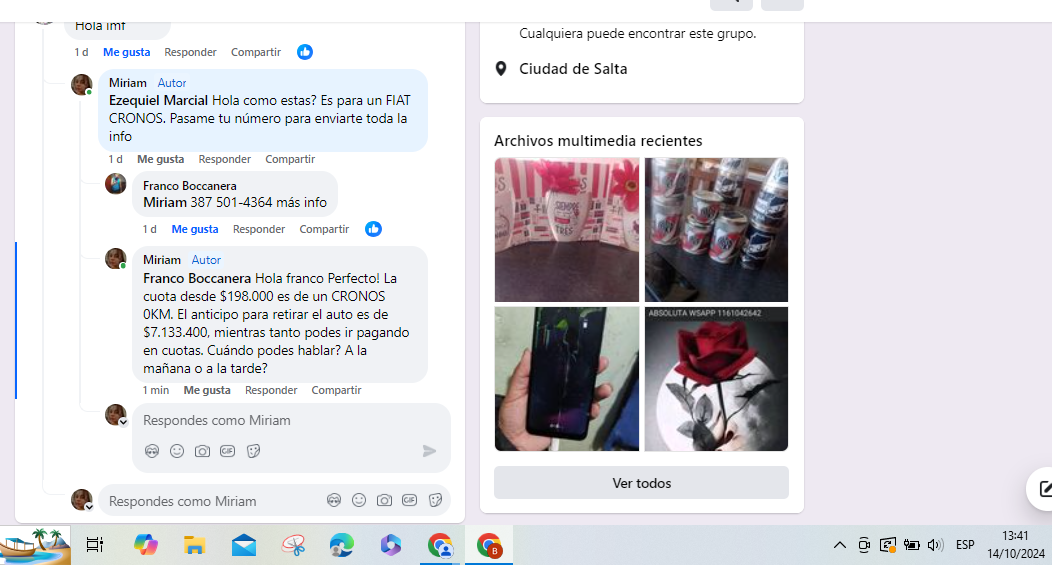Open the red rose media thumbnail
Screen dimensions: 1052x565
tap(716, 379)
